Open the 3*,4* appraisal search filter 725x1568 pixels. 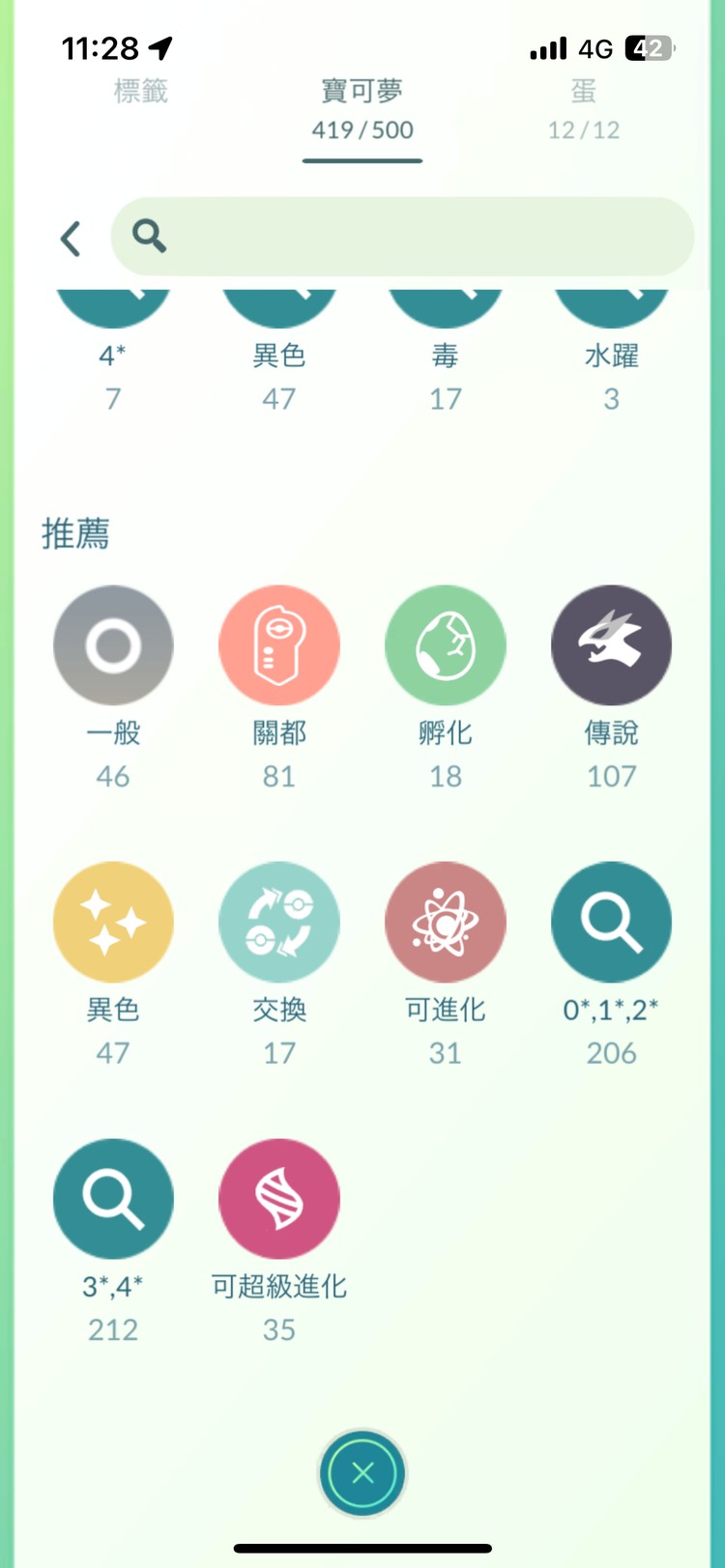(x=113, y=1198)
